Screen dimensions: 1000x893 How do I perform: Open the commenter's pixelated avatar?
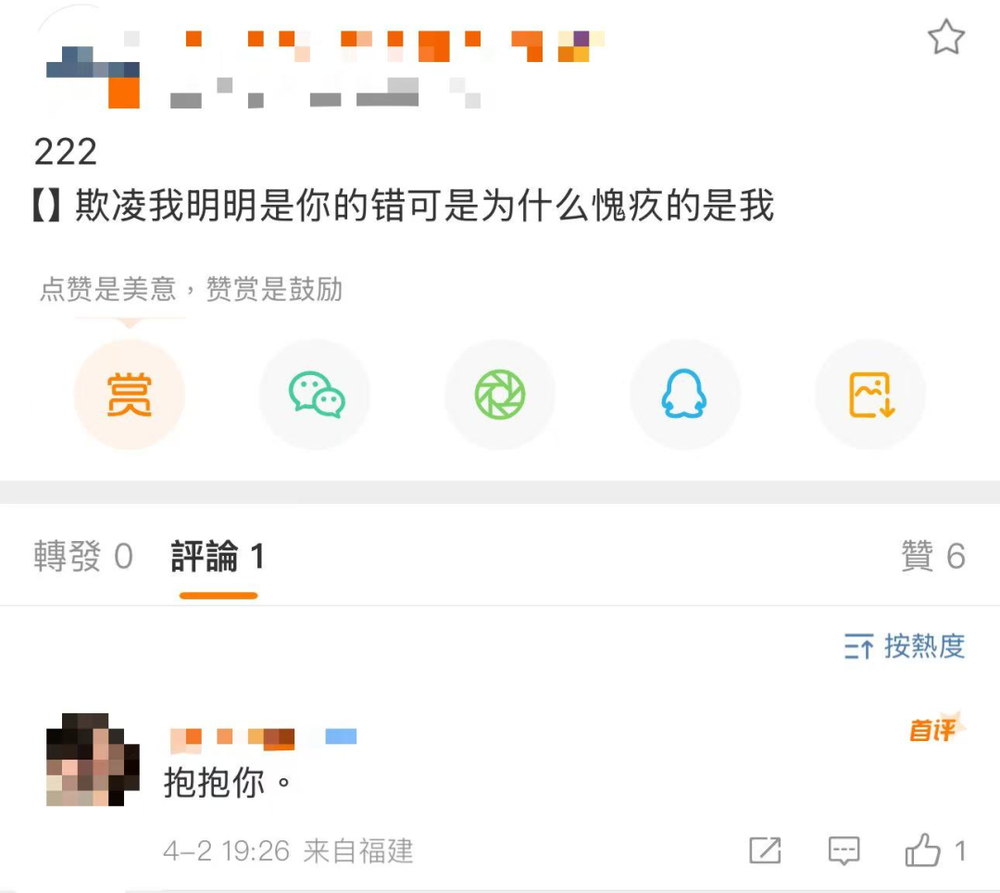point(93,759)
